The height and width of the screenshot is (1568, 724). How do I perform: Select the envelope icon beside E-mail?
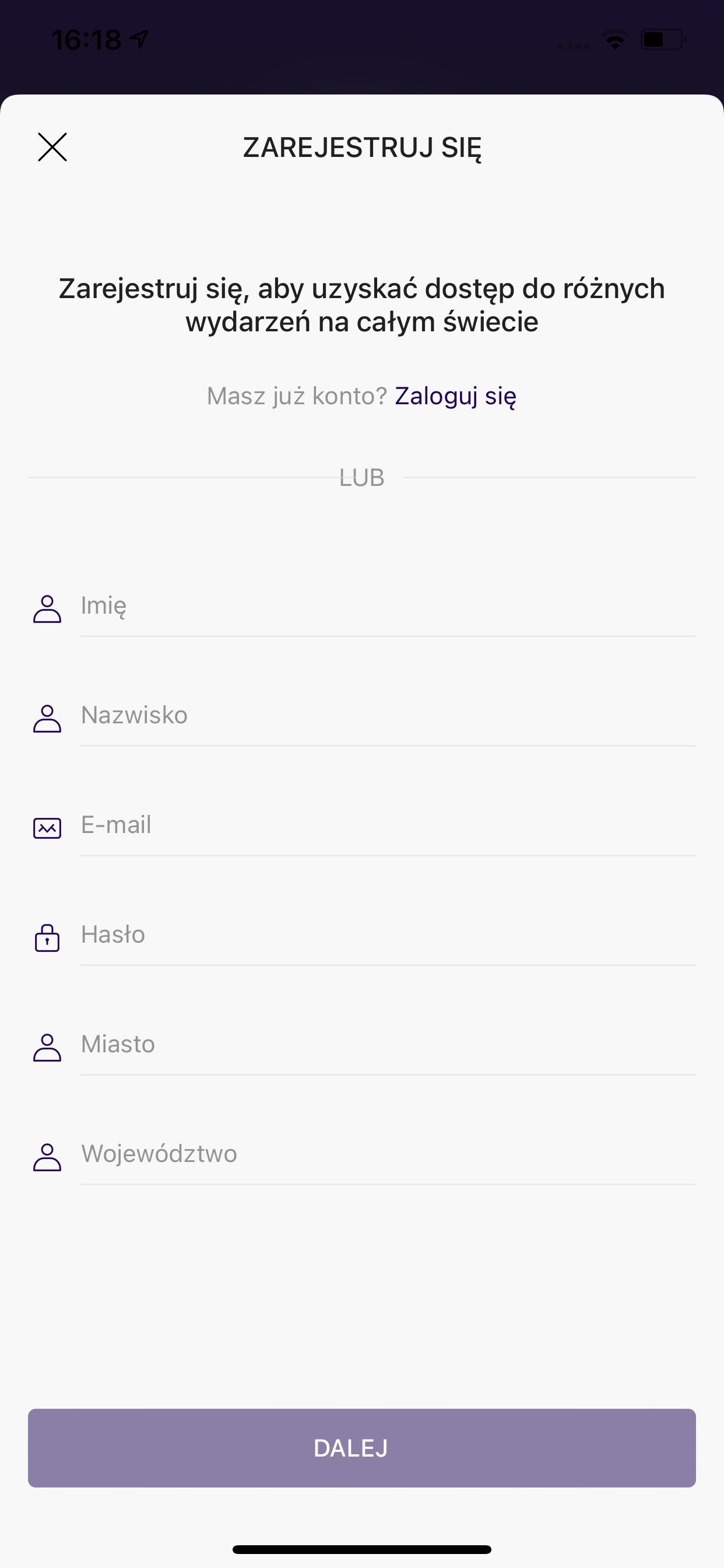[x=48, y=828]
